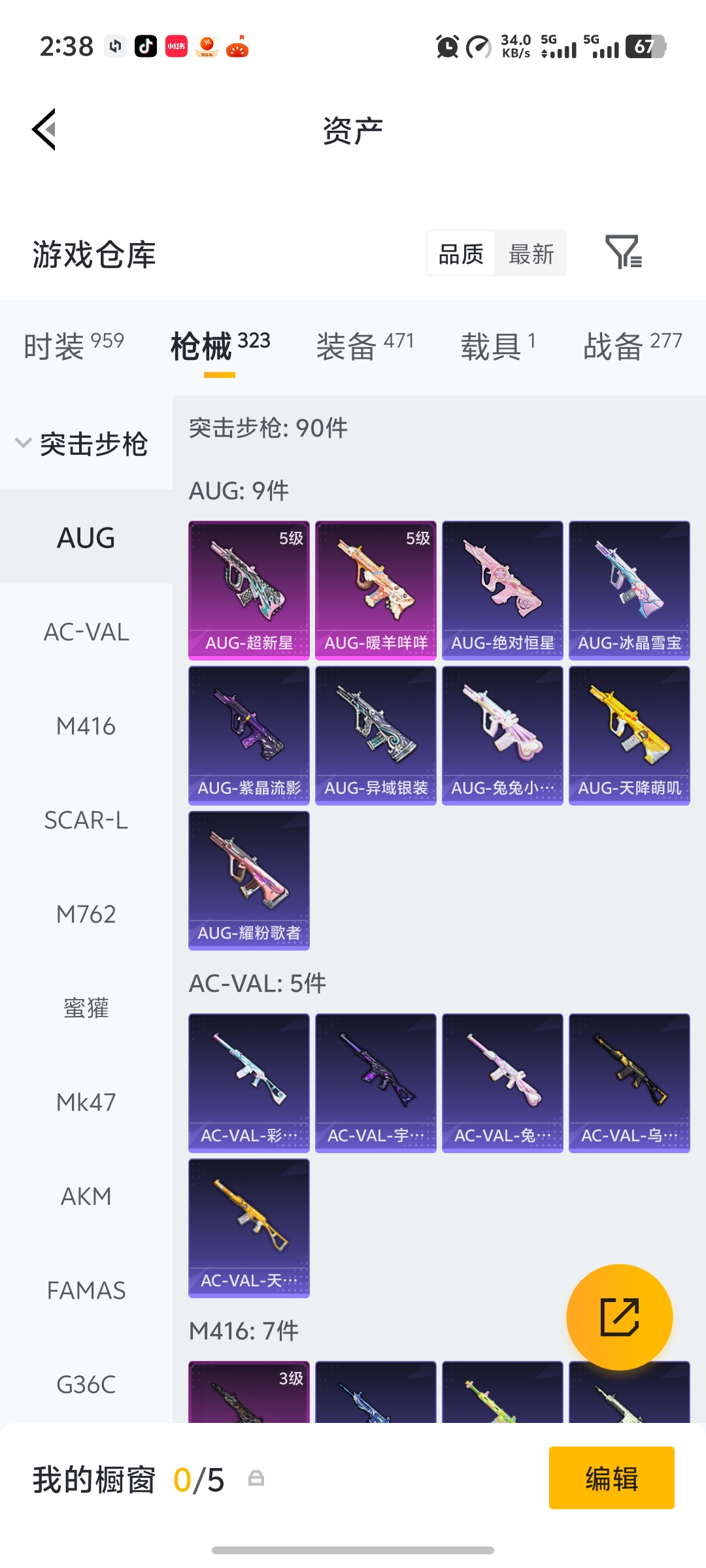Open the AUG-暖羊咩咩 skin
Viewport: 706px width, 1568px height.
click(376, 590)
